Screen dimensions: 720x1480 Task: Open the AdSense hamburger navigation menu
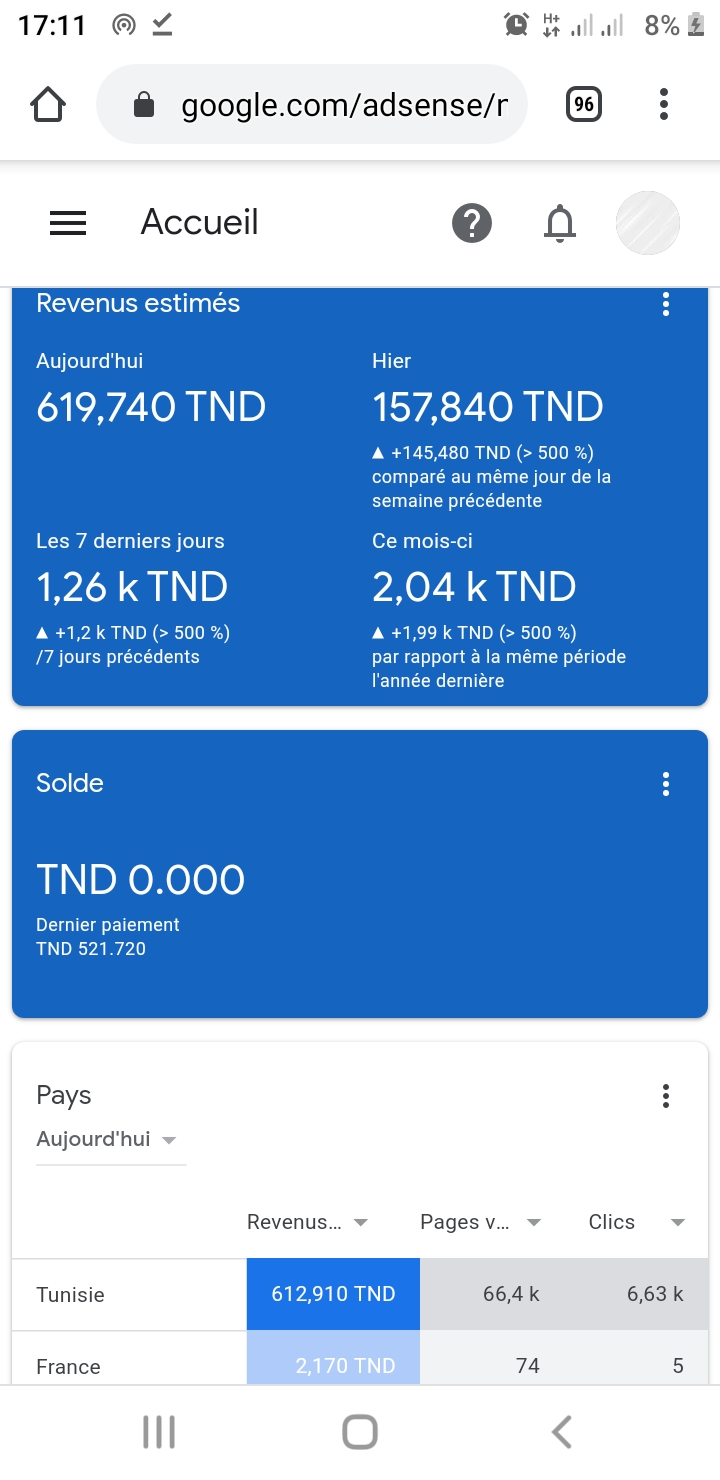(68, 223)
